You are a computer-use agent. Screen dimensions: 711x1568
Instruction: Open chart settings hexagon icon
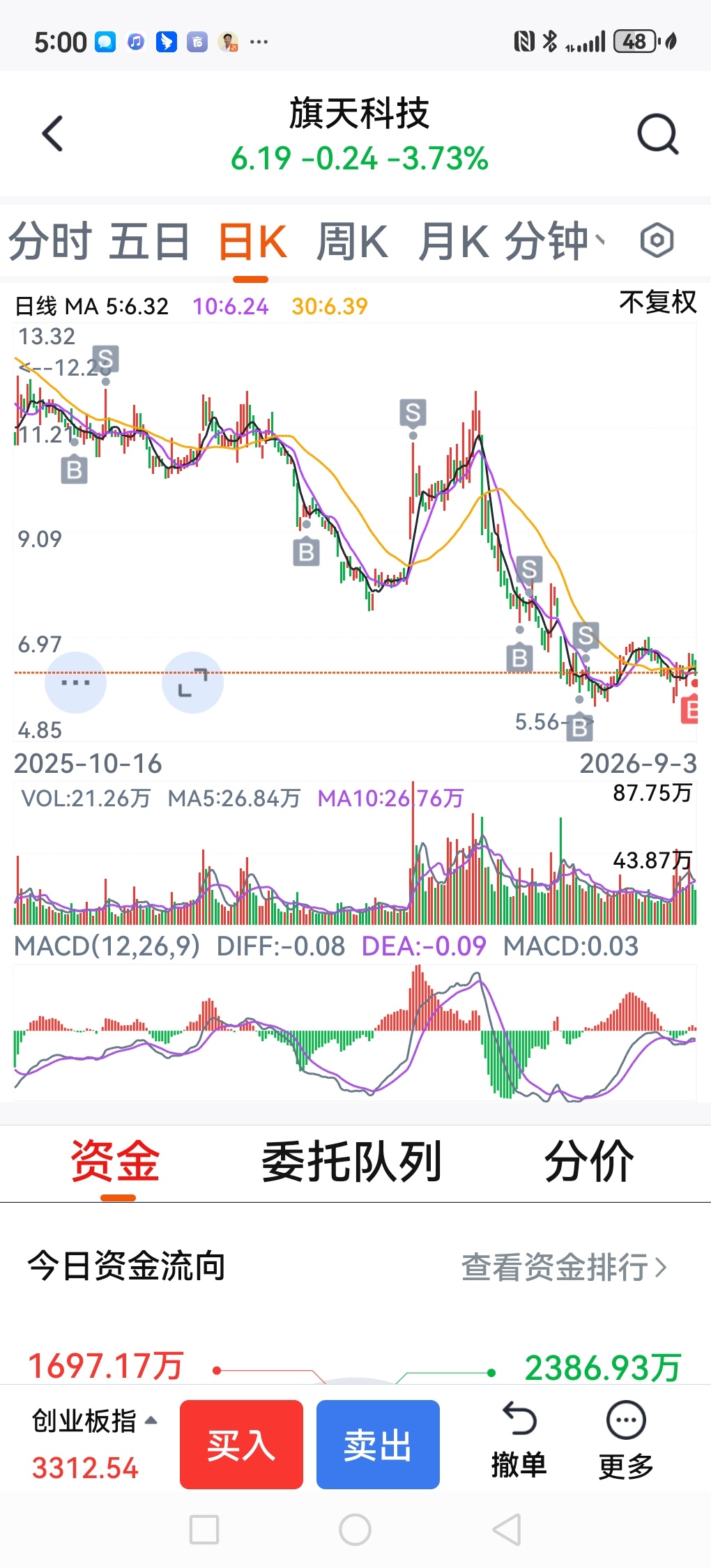(657, 241)
